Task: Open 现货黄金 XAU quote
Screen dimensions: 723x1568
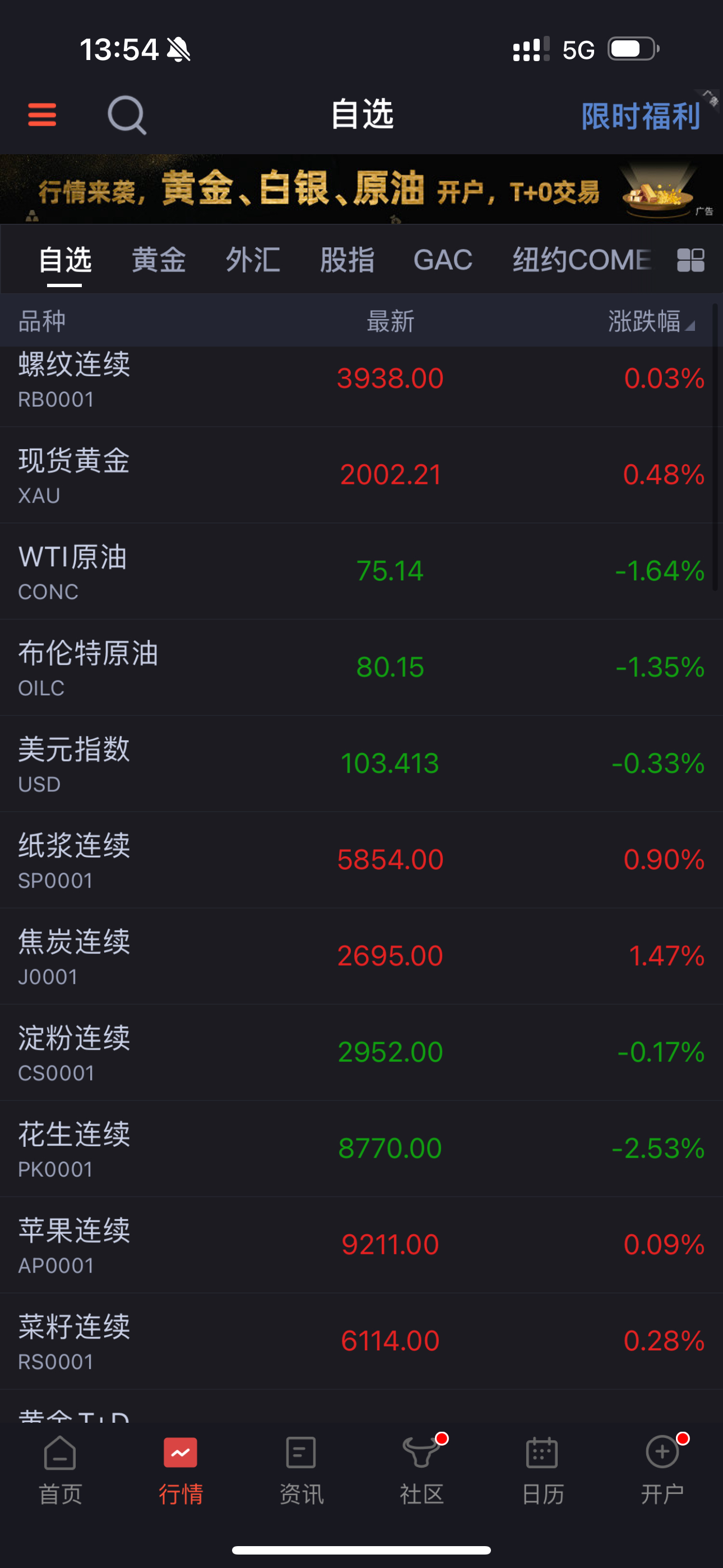Action: (361, 475)
